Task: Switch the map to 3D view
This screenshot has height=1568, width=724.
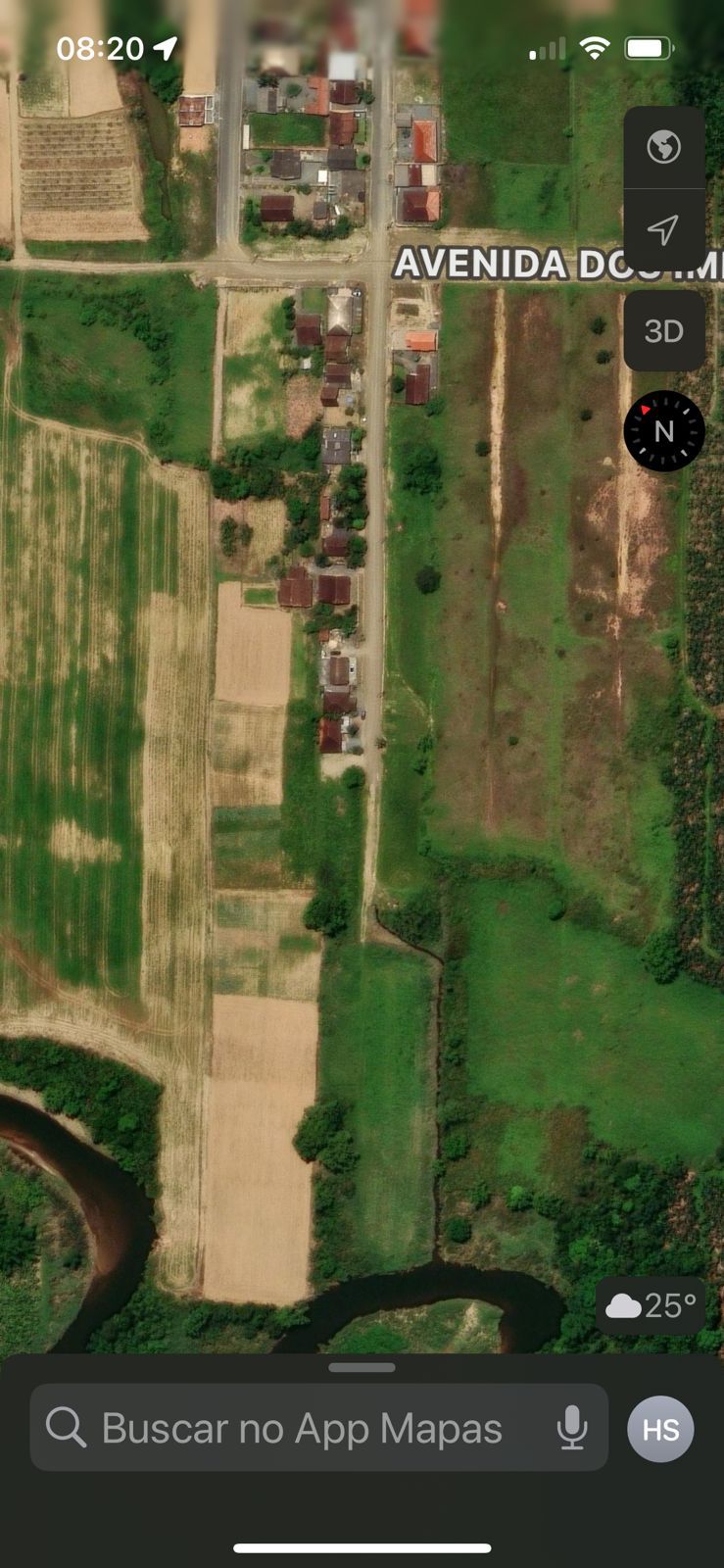Action: point(663,331)
